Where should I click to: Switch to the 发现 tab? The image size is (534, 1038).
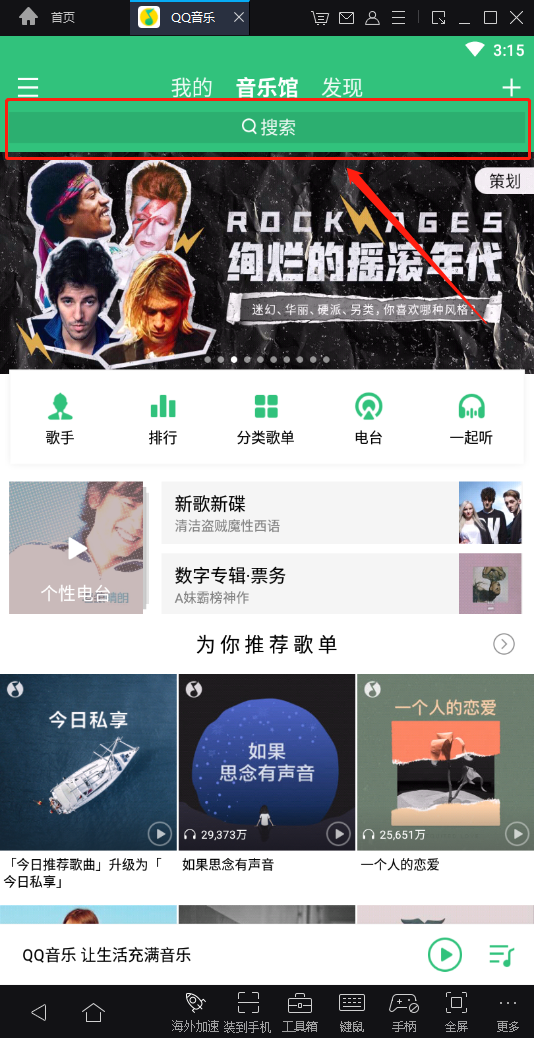(x=342, y=87)
